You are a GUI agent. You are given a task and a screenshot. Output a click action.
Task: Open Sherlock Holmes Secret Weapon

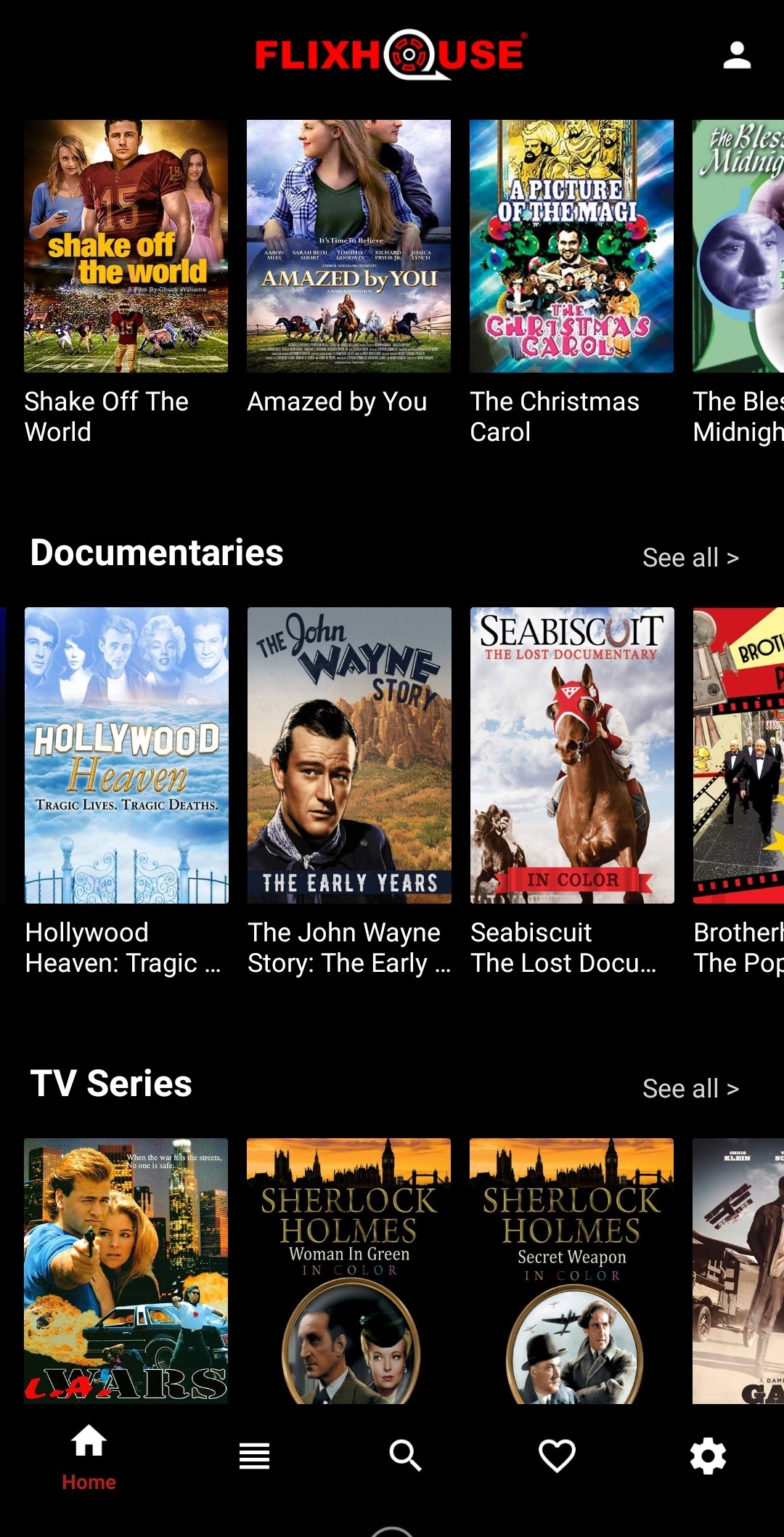[571, 1271]
